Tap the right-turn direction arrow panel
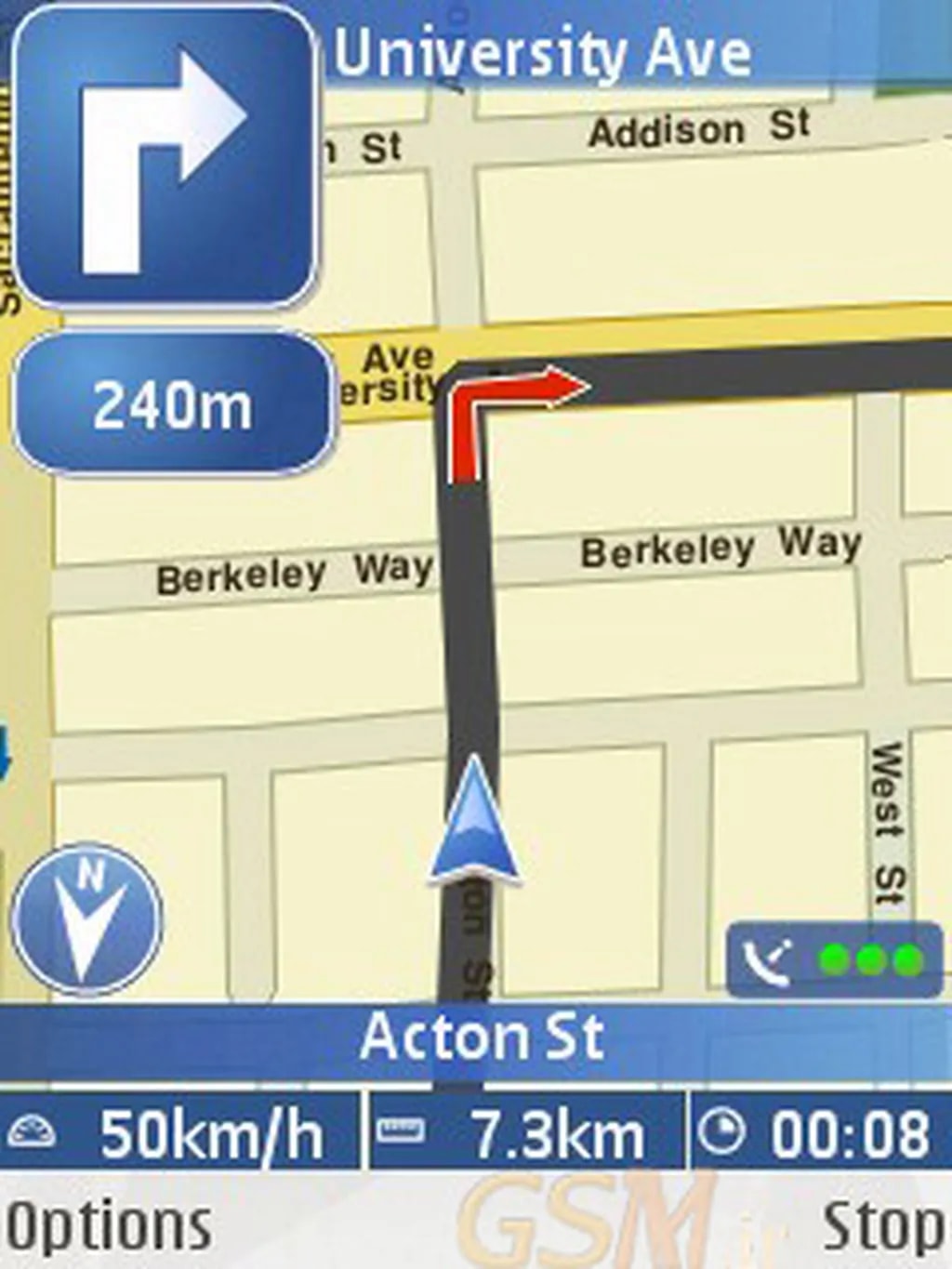 point(165,158)
